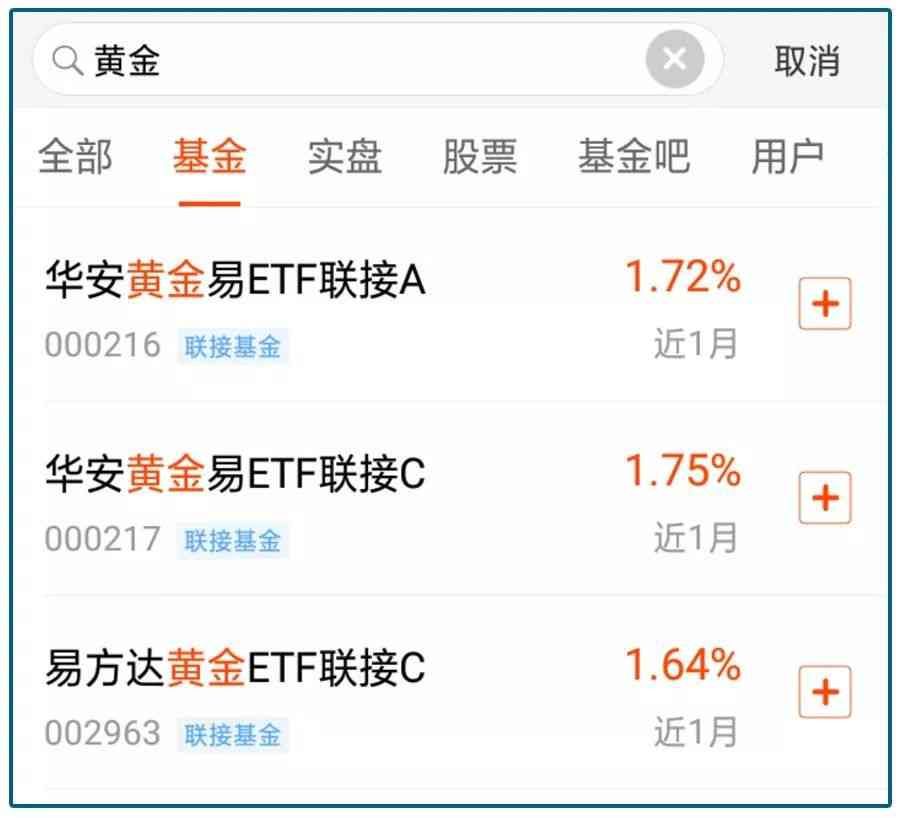Switch to the 全部 tab

[75, 157]
